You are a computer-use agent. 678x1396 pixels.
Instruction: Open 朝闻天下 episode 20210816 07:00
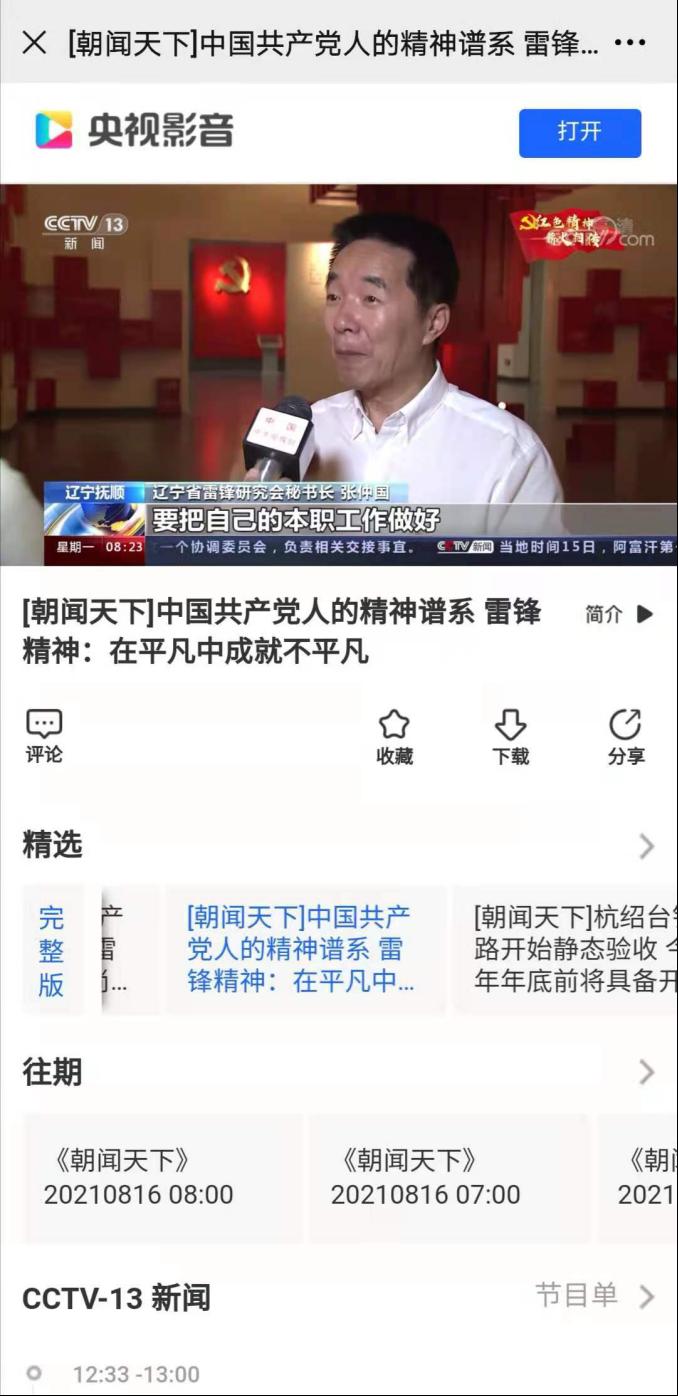tap(447, 1178)
